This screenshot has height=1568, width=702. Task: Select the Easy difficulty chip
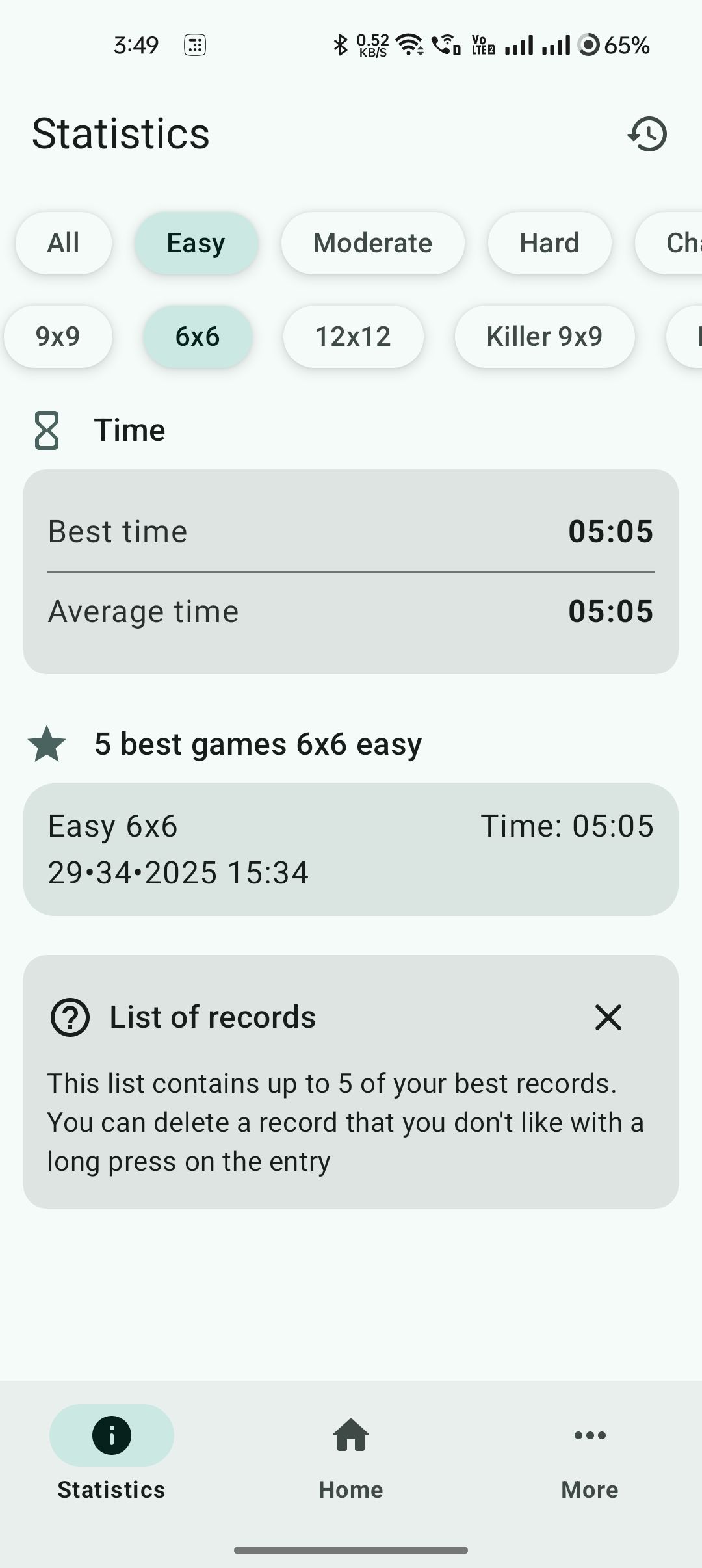click(x=196, y=243)
